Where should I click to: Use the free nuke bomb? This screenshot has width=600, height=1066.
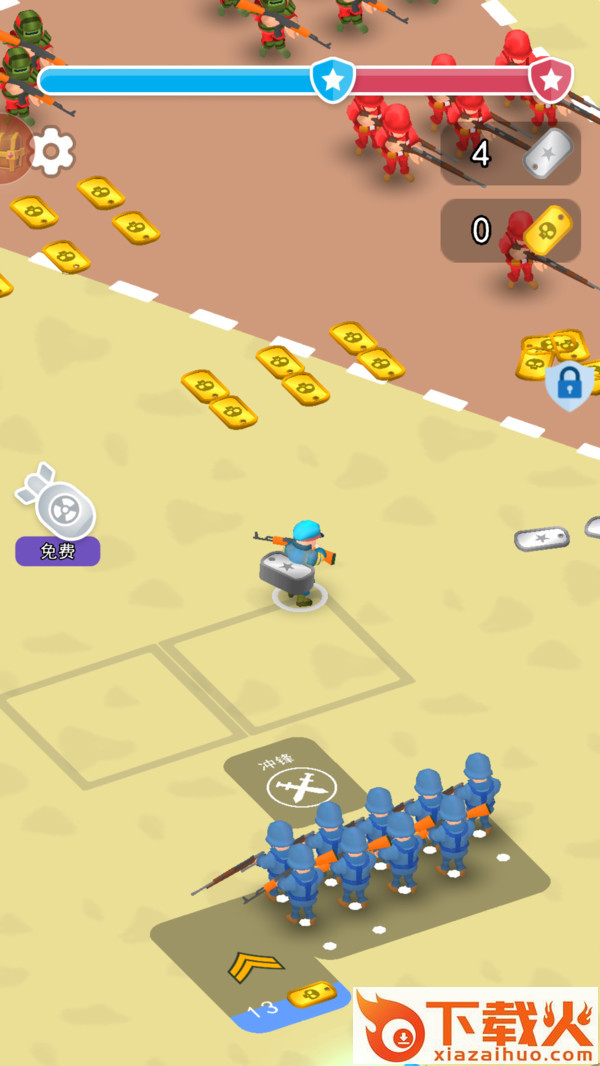(58, 512)
